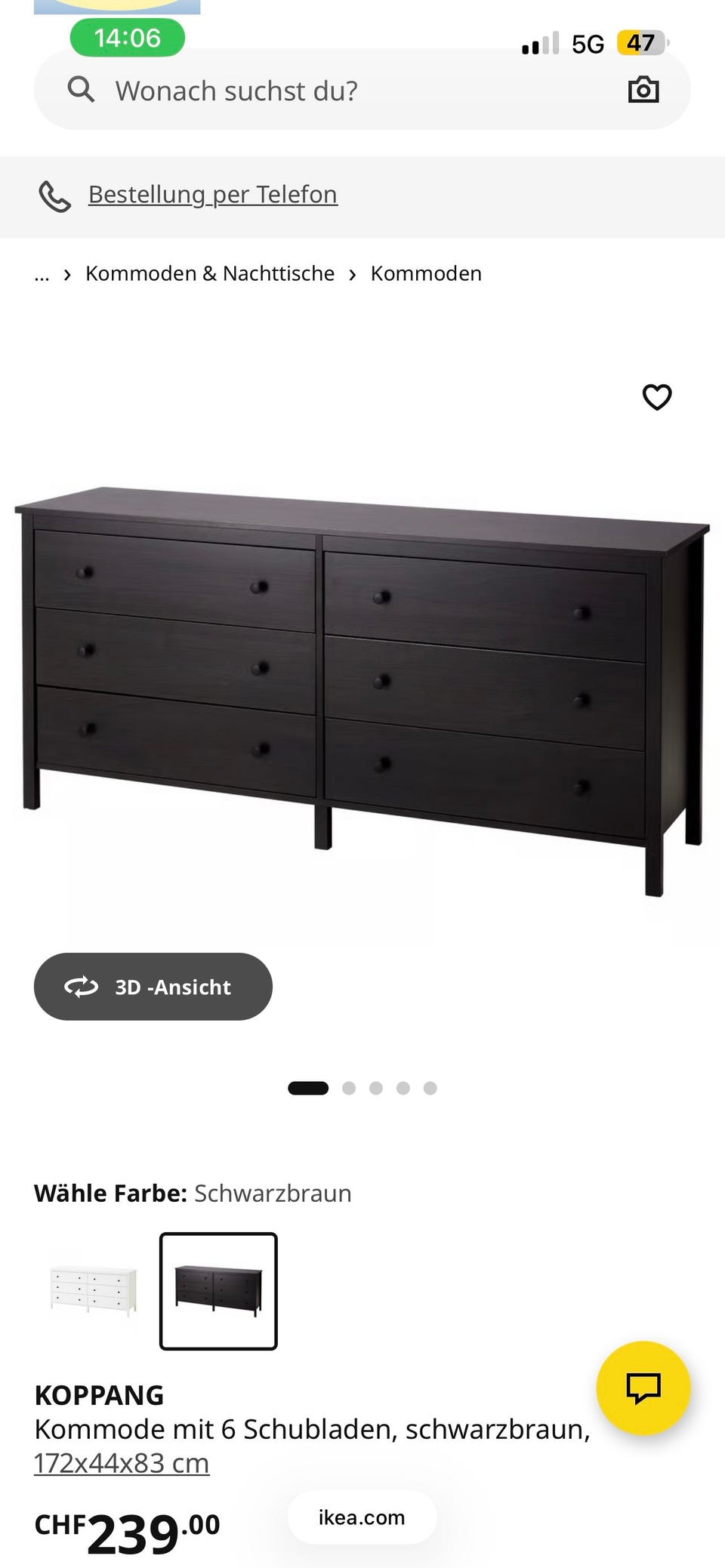This screenshot has width=725, height=1568.
Task: Go to Kommoden & Nachttische breadcrumb
Action: pos(209,273)
